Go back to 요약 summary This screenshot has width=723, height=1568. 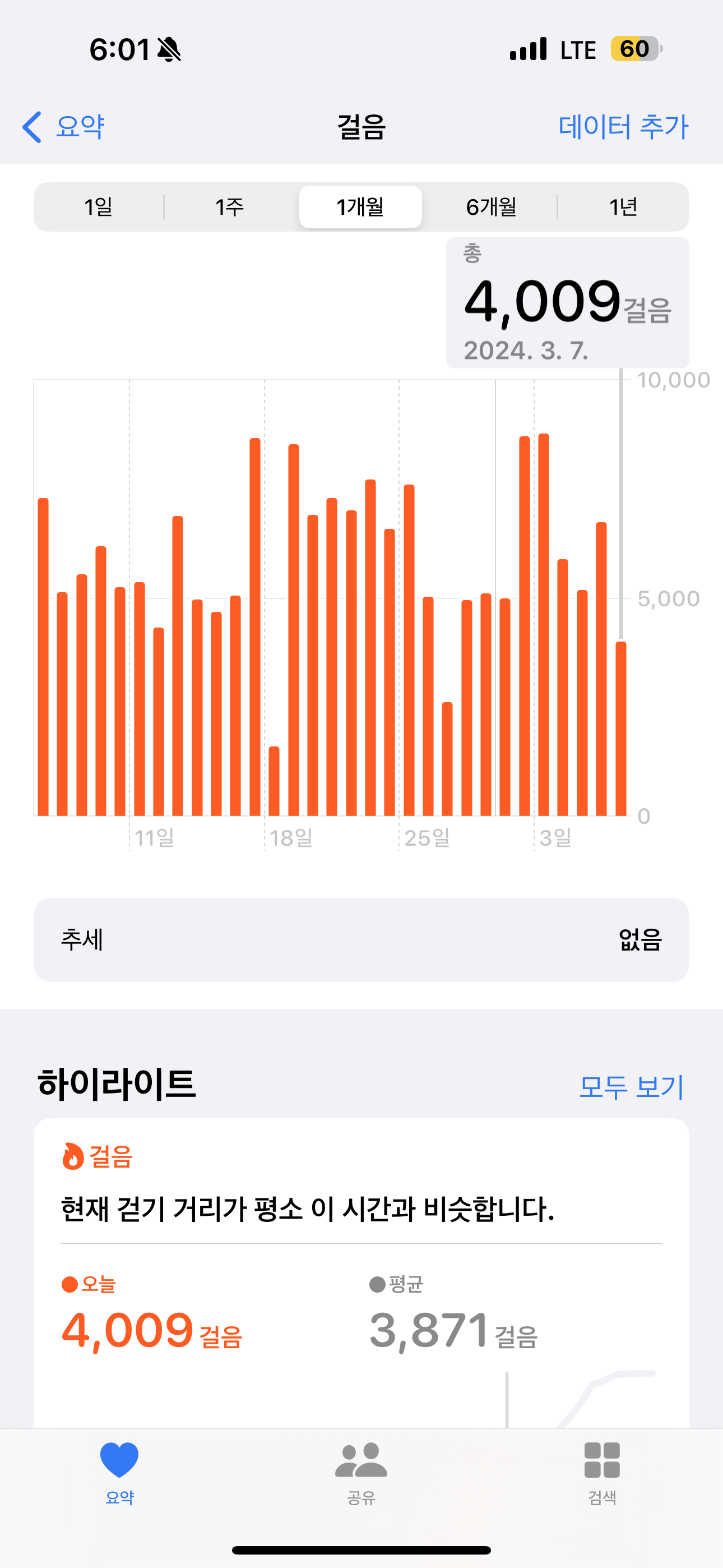pyautogui.click(x=64, y=127)
